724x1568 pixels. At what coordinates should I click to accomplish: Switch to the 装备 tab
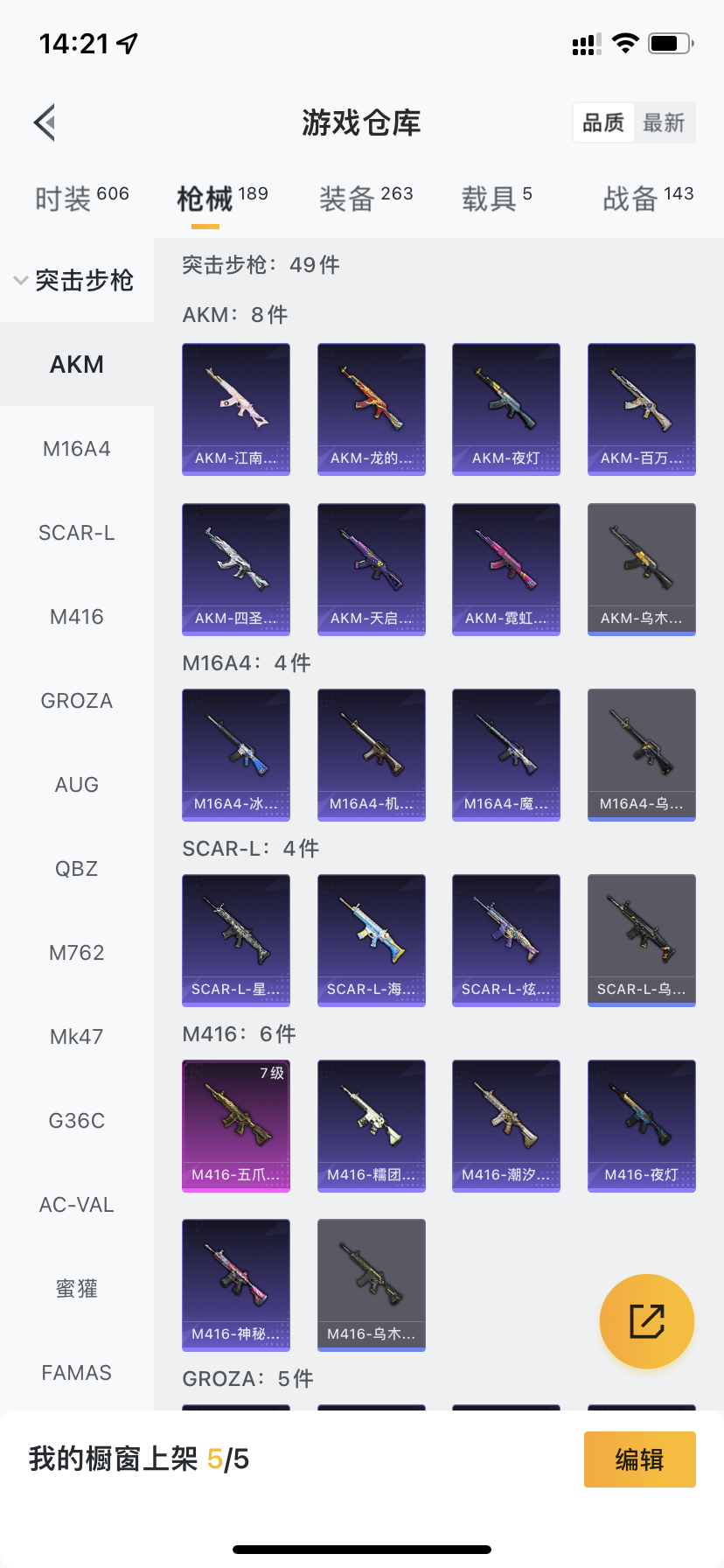pyautogui.click(x=365, y=199)
